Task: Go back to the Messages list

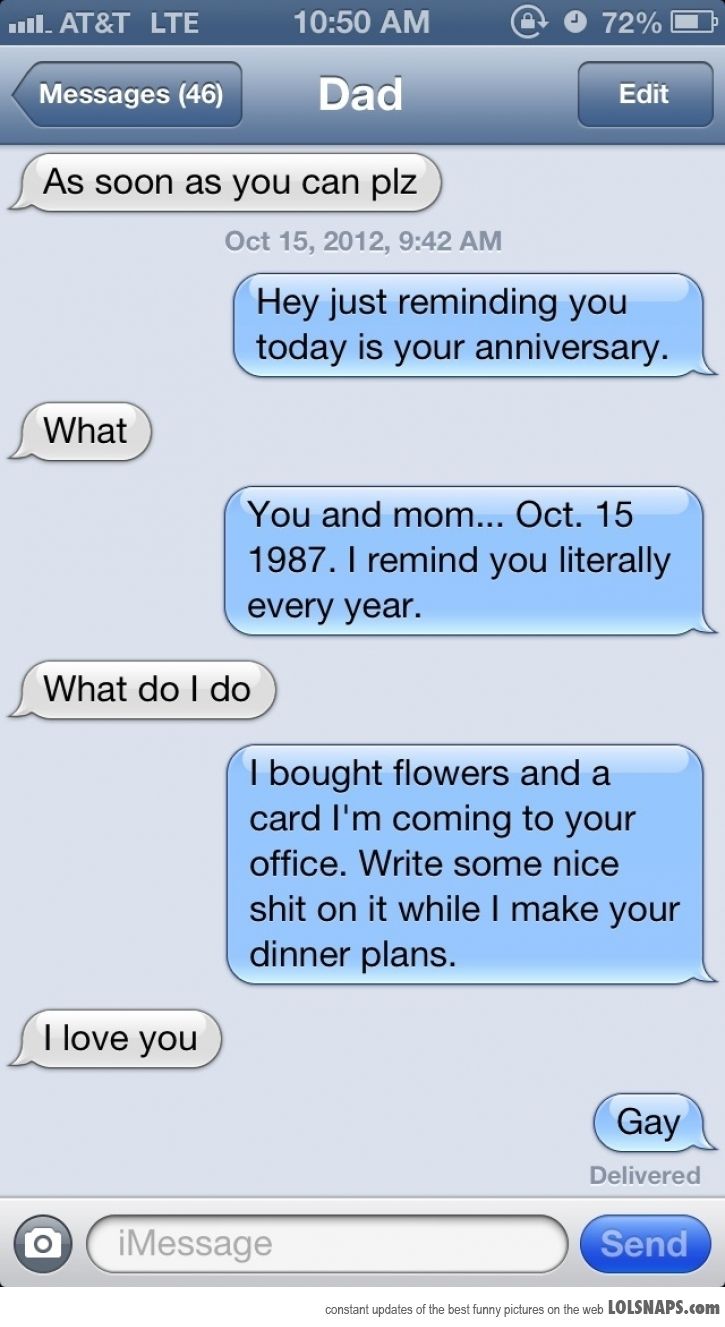Action: click(x=128, y=95)
